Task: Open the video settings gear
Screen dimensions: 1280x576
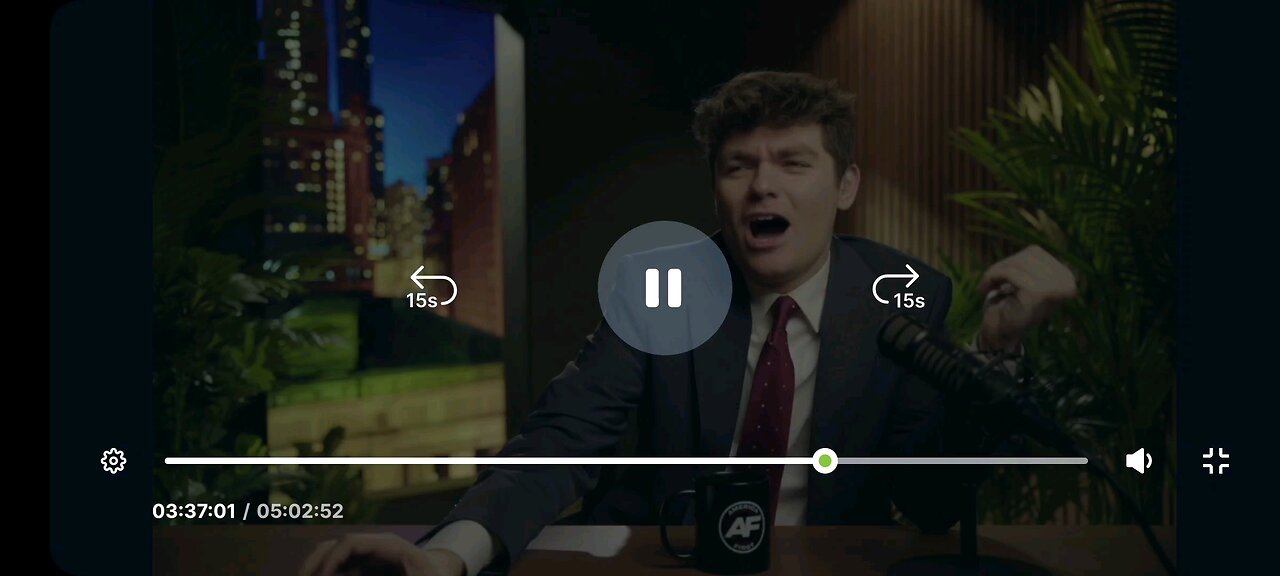Action: click(113, 461)
